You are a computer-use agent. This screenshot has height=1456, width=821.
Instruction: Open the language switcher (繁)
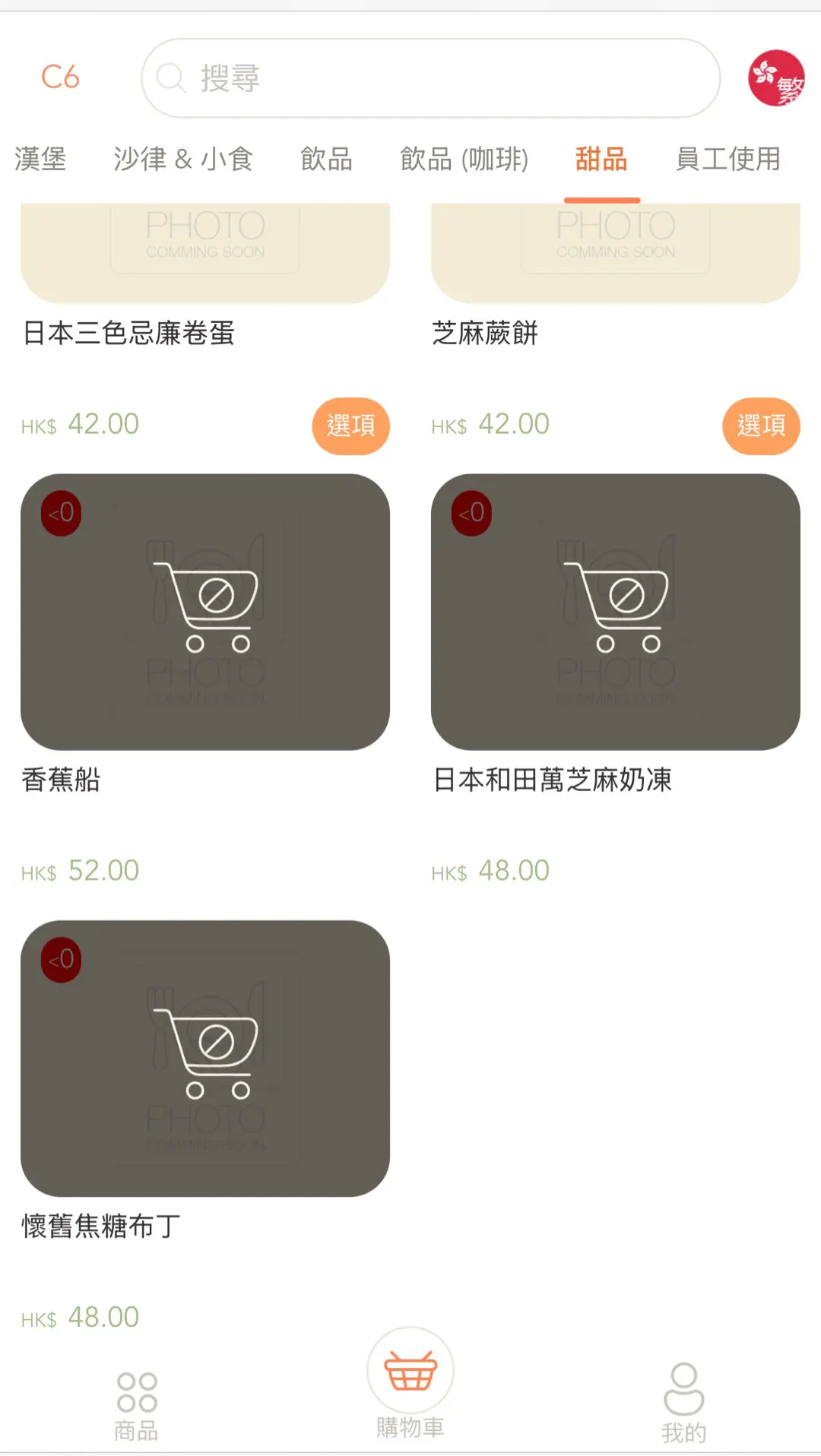click(x=776, y=78)
